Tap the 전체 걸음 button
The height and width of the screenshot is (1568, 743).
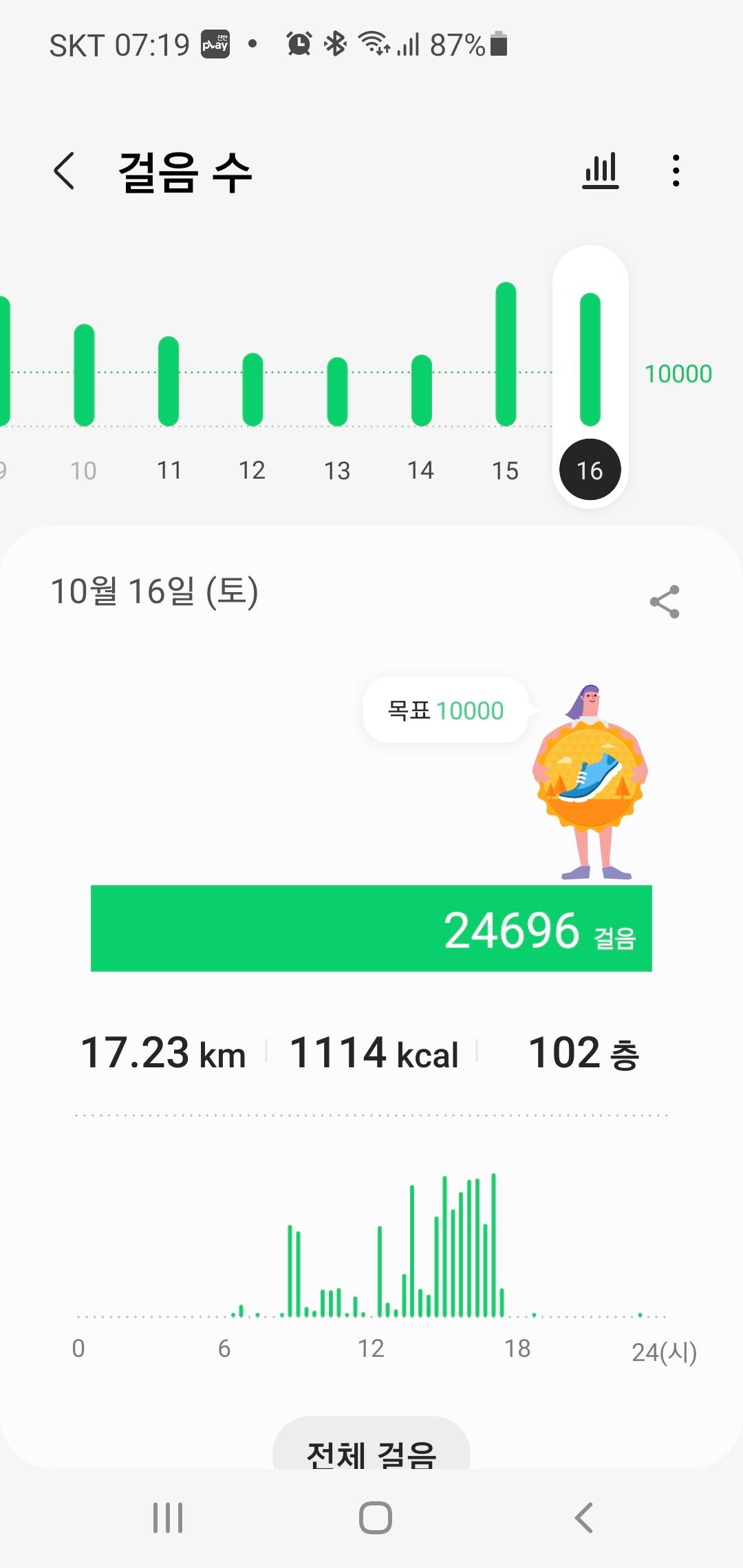(371, 1448)
